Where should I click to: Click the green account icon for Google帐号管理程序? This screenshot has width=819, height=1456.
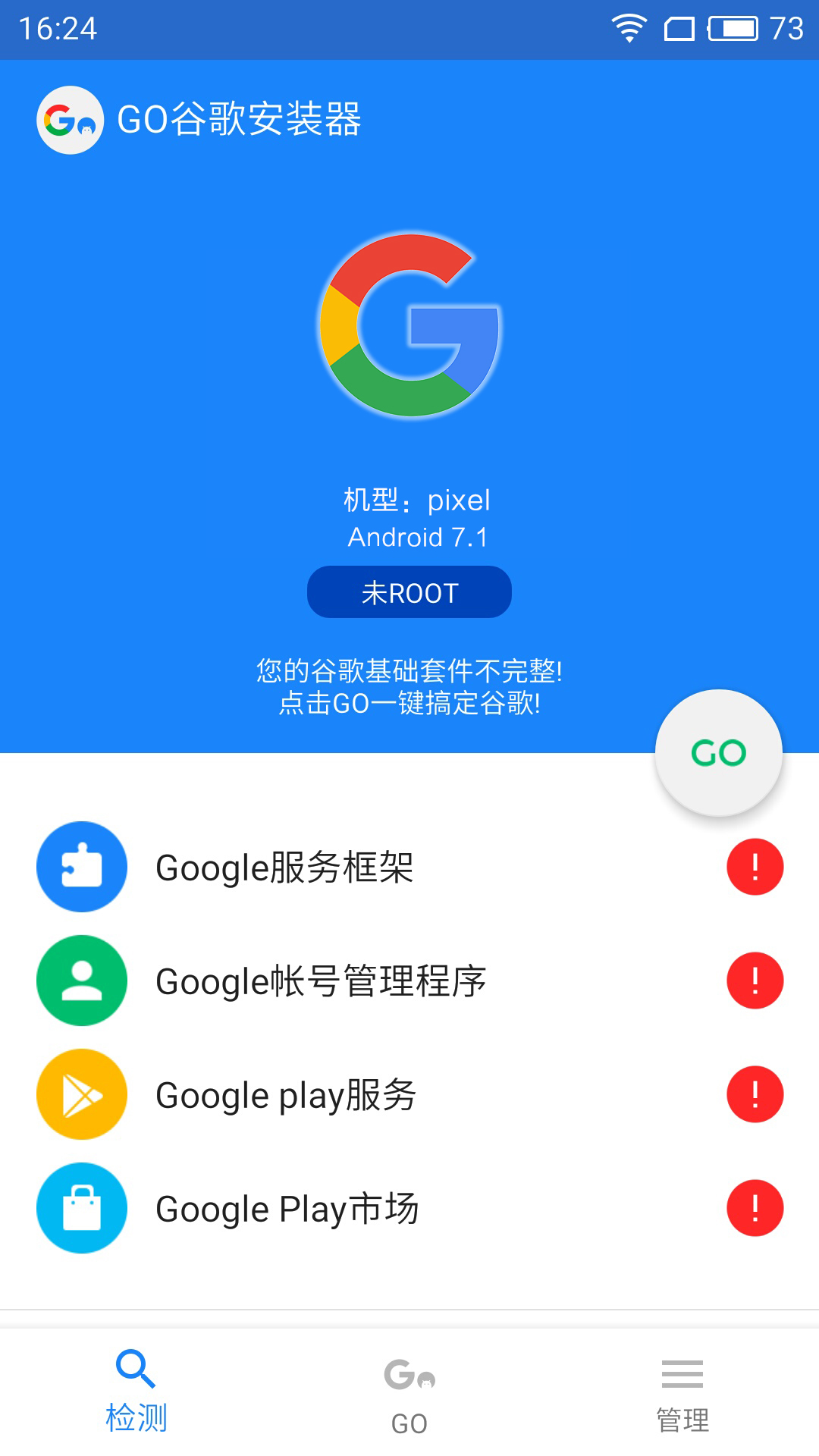[x=81, y=981]
